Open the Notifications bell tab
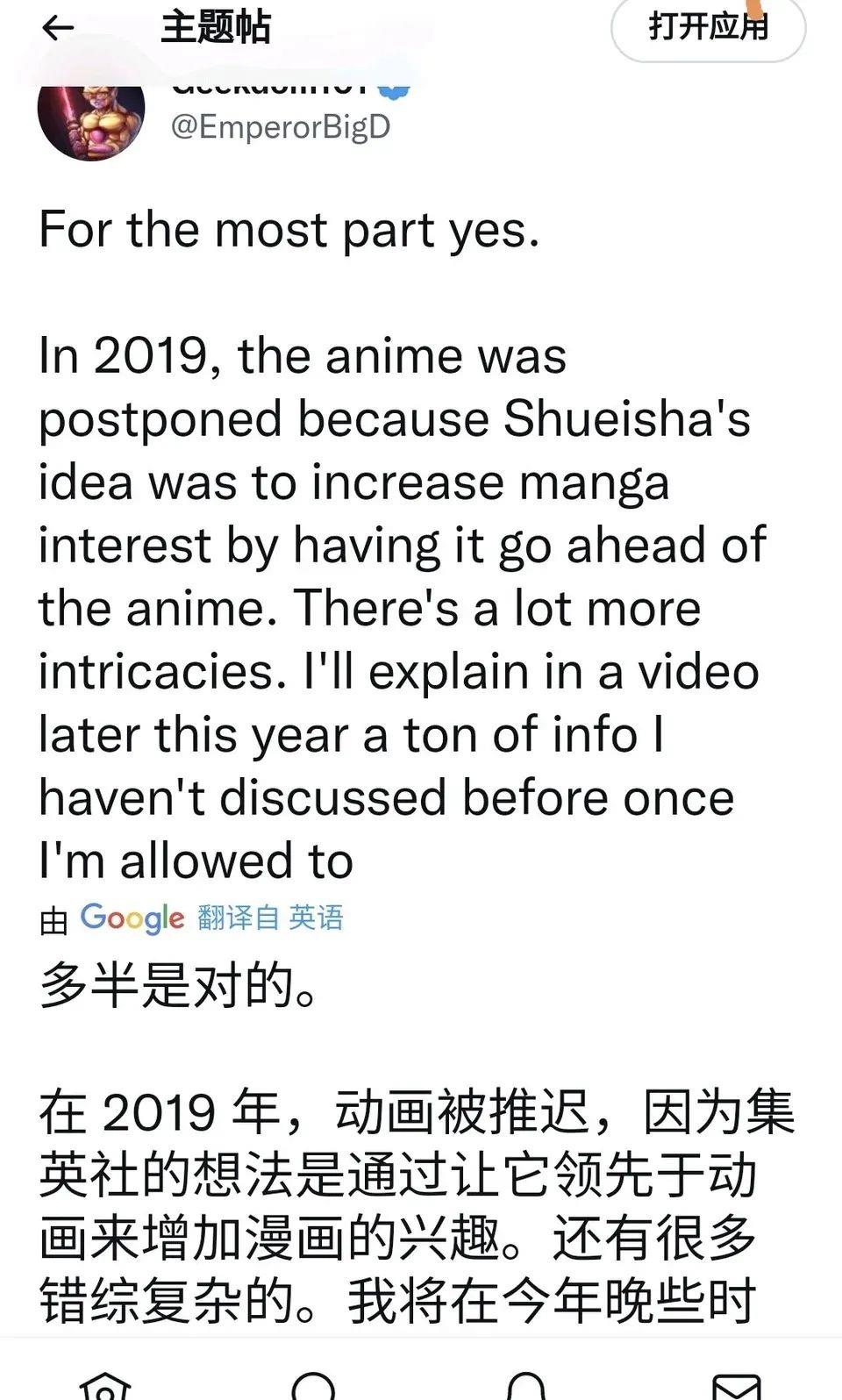 [526, 1386]
